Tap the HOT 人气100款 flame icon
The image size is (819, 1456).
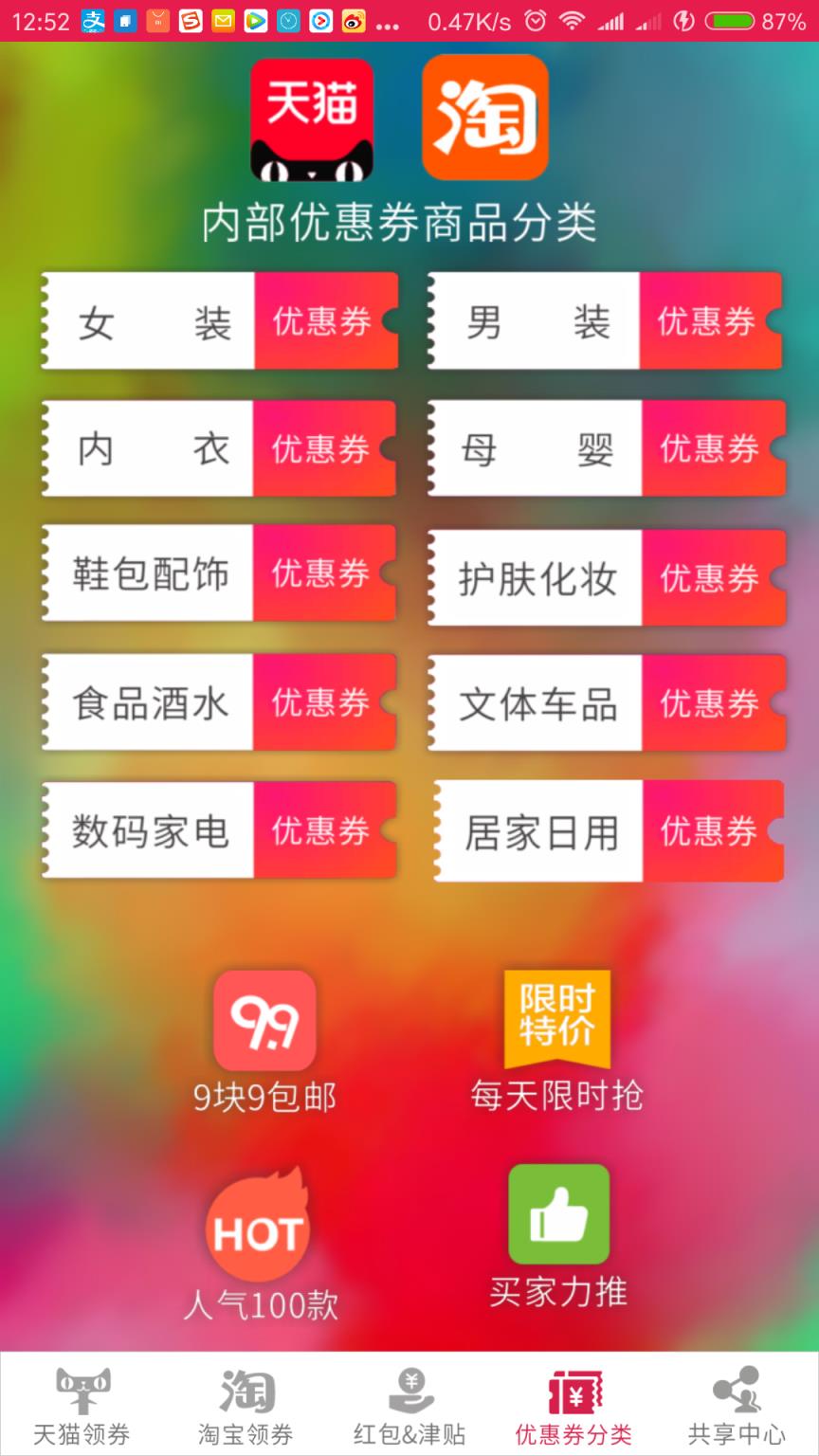[x=257, y=1228]
